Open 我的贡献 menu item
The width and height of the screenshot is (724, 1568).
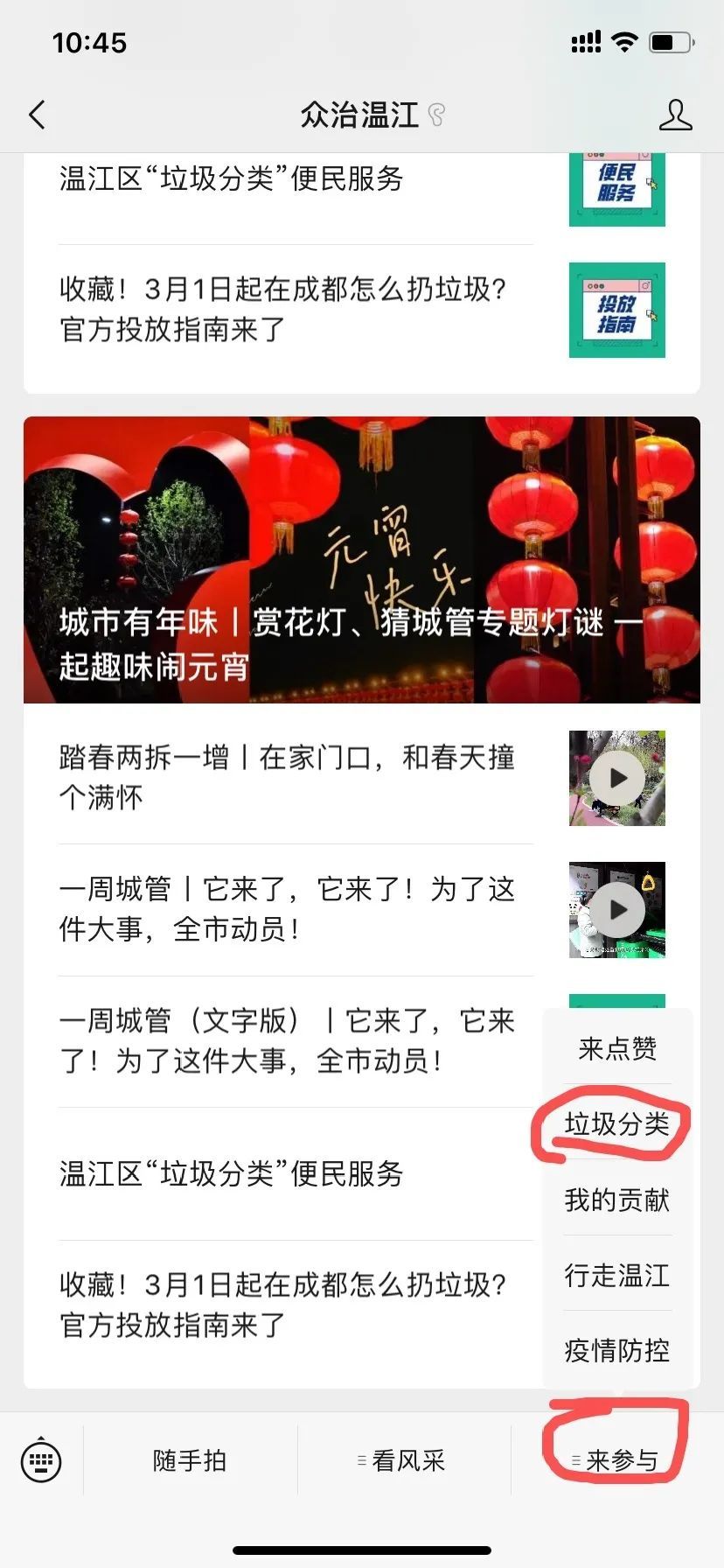click(x=617, y=1199)
